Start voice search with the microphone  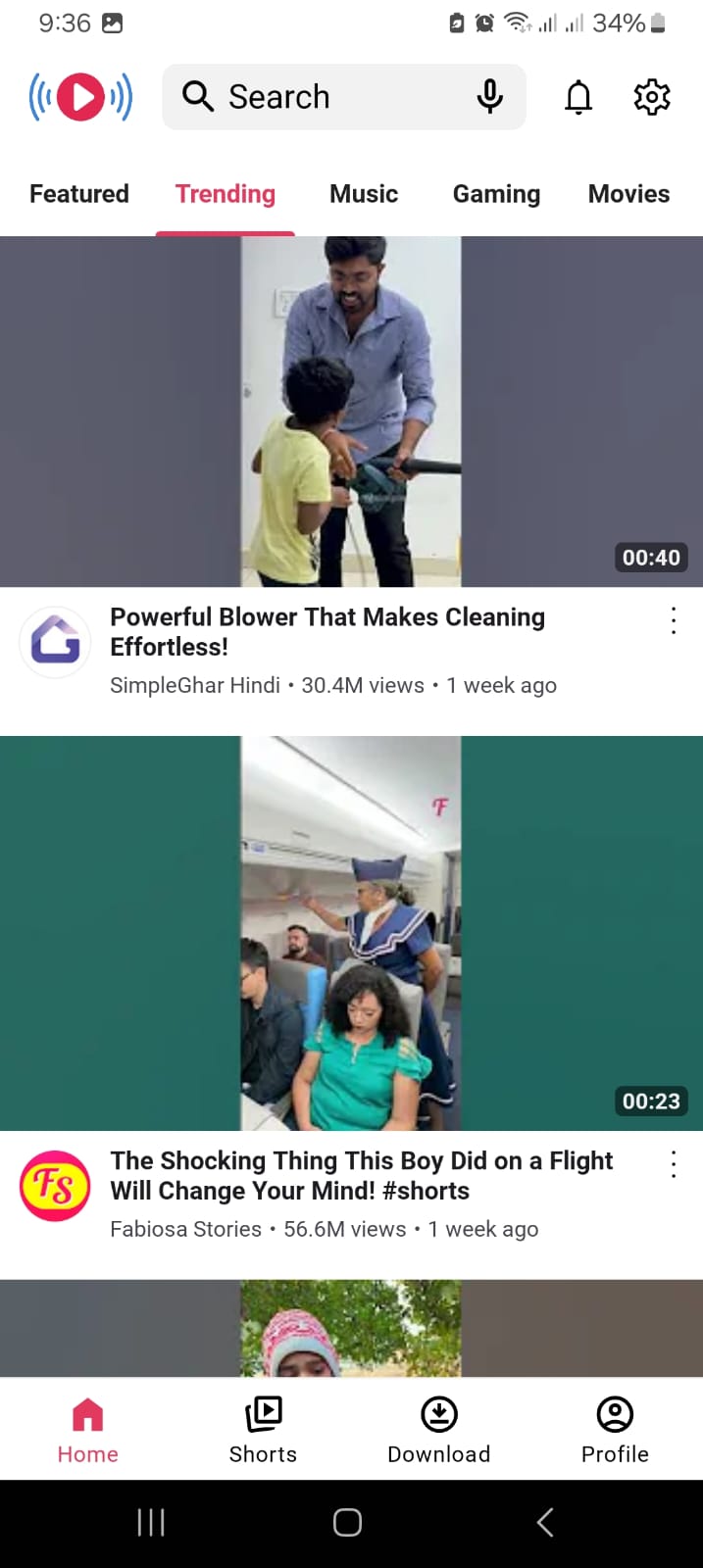[x=489, y=97]
